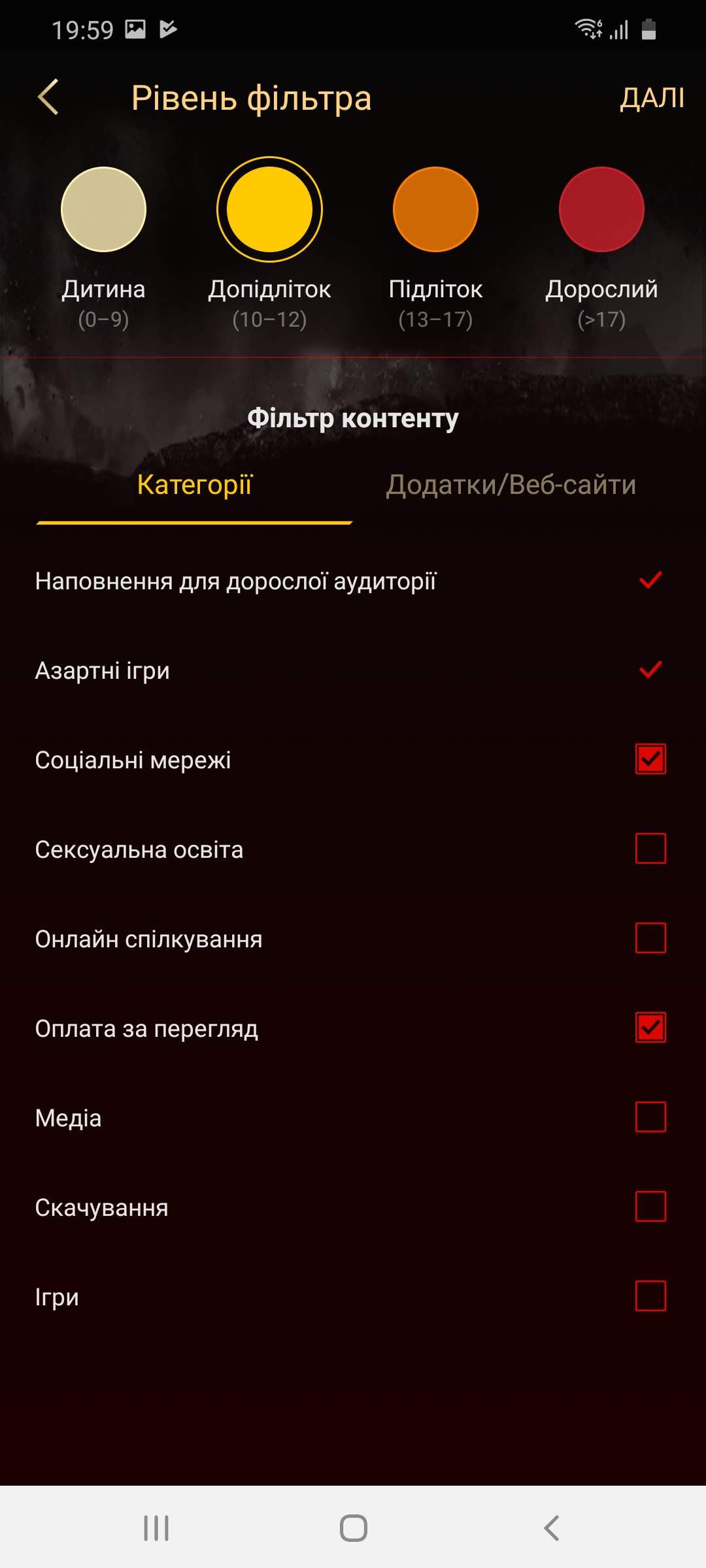Toggle the Азартні ігри checkmark
This screenshot has width=706, height=1568.
click(650, 669)
